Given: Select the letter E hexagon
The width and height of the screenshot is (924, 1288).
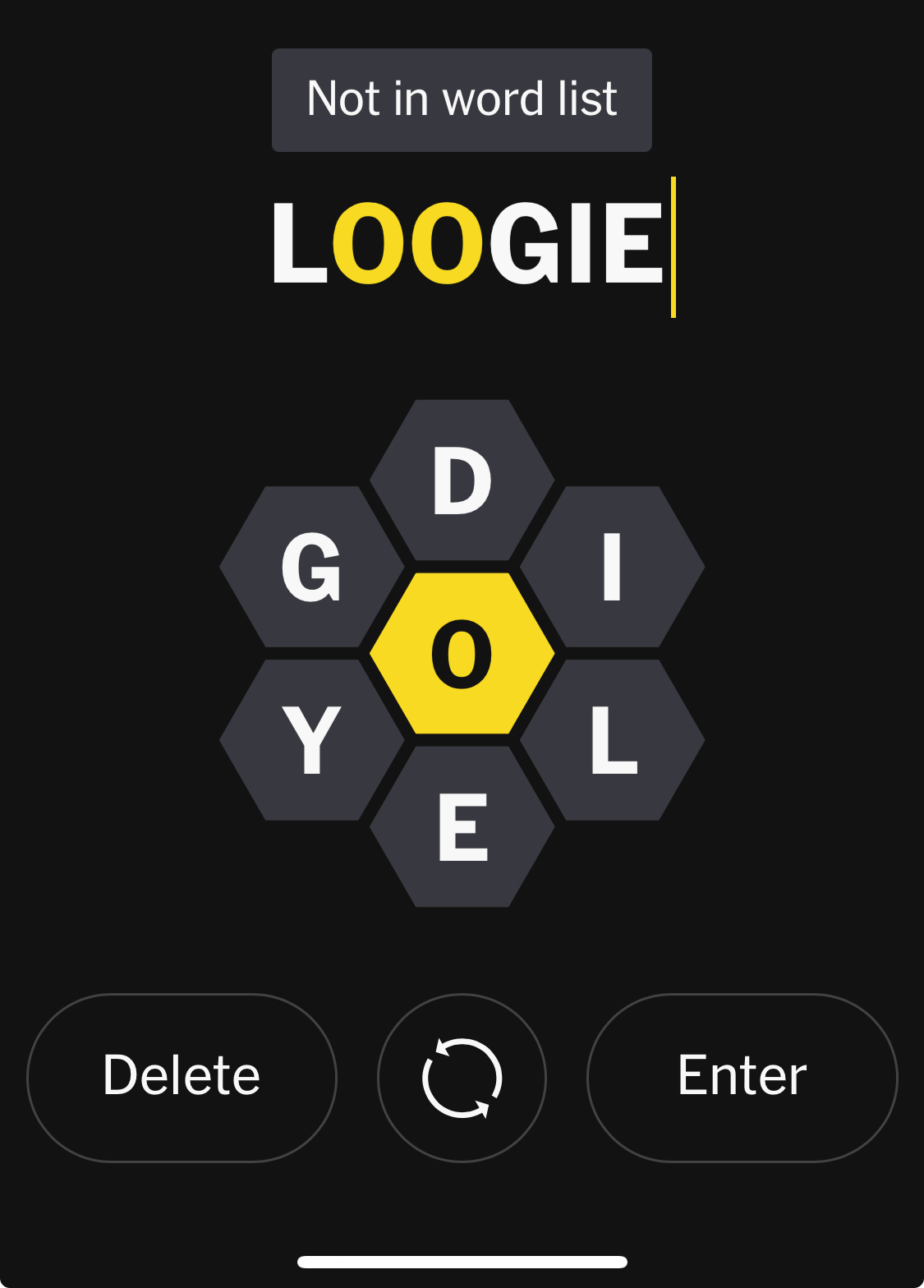Looking at the screenshot, I should [x=462, y=826].
